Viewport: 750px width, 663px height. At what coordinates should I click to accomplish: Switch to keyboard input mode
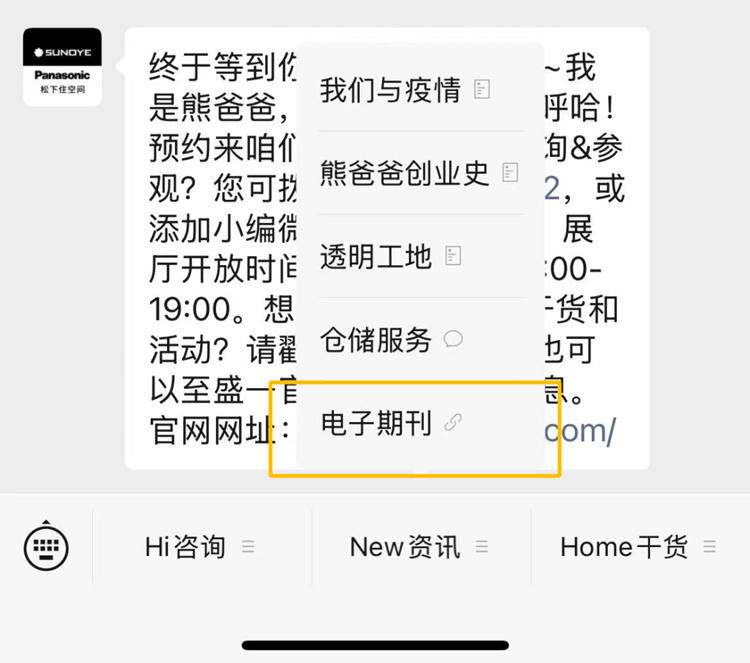(47, 546)
